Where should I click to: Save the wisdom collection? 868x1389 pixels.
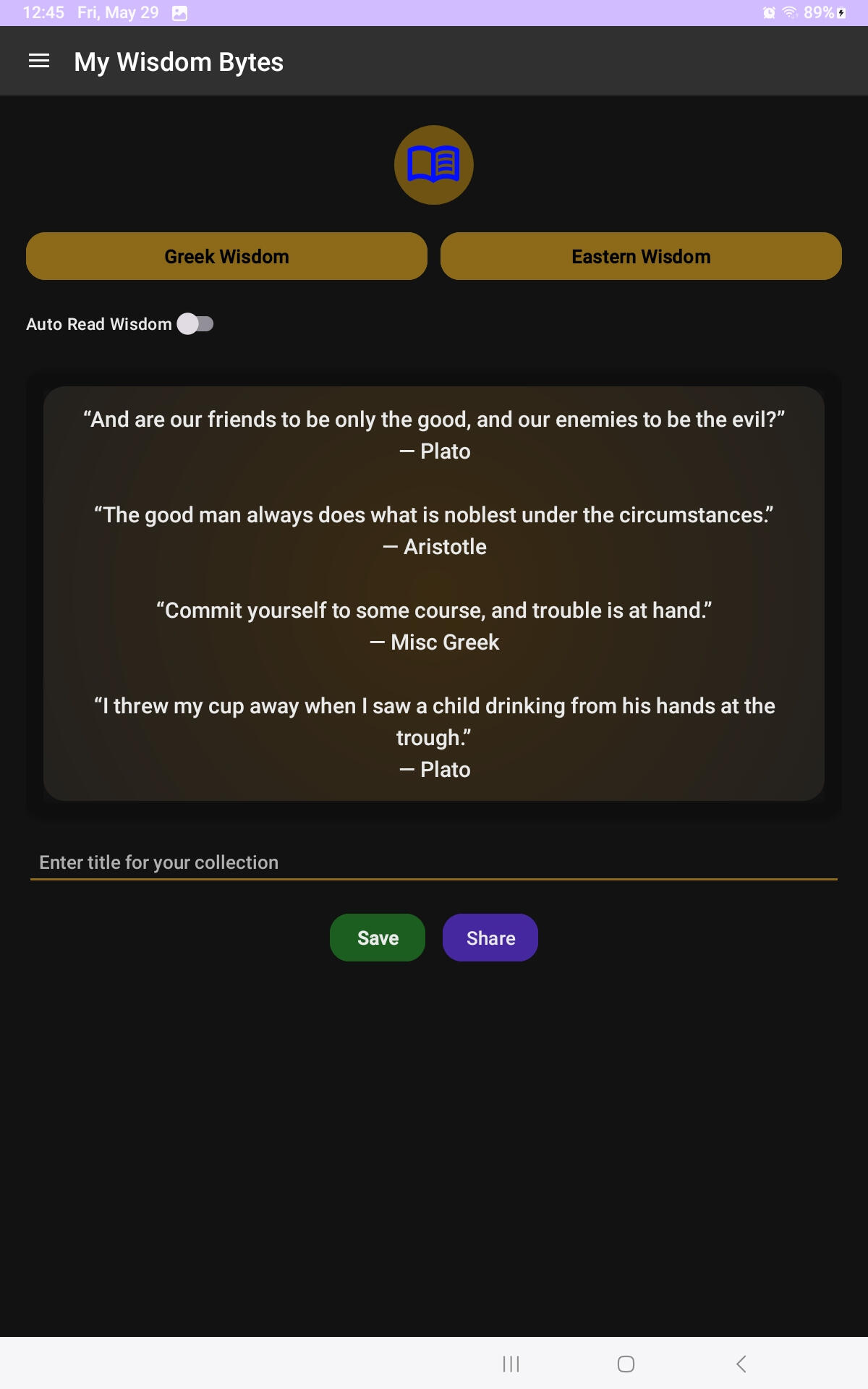tap(378, 938)
